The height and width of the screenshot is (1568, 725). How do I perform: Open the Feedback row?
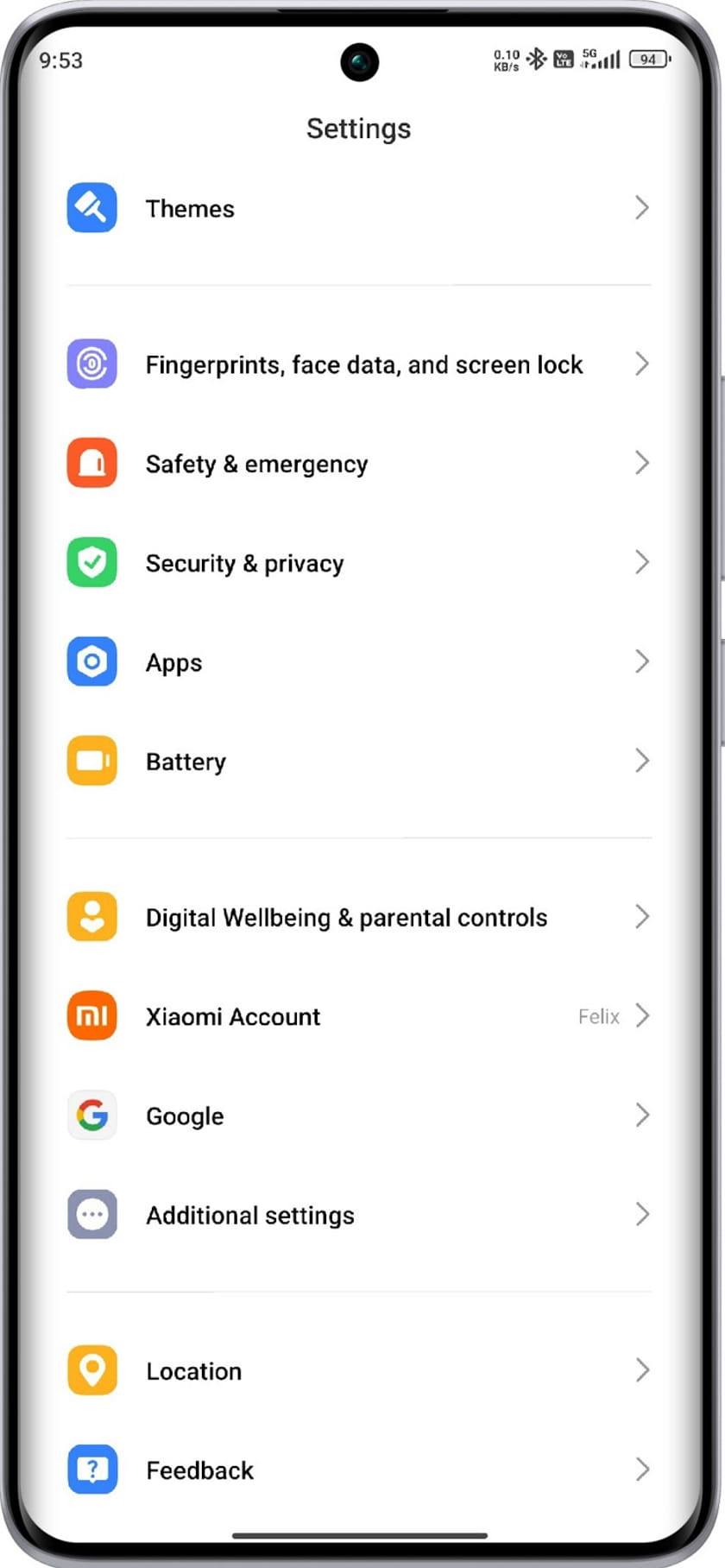click(358, 1470)
